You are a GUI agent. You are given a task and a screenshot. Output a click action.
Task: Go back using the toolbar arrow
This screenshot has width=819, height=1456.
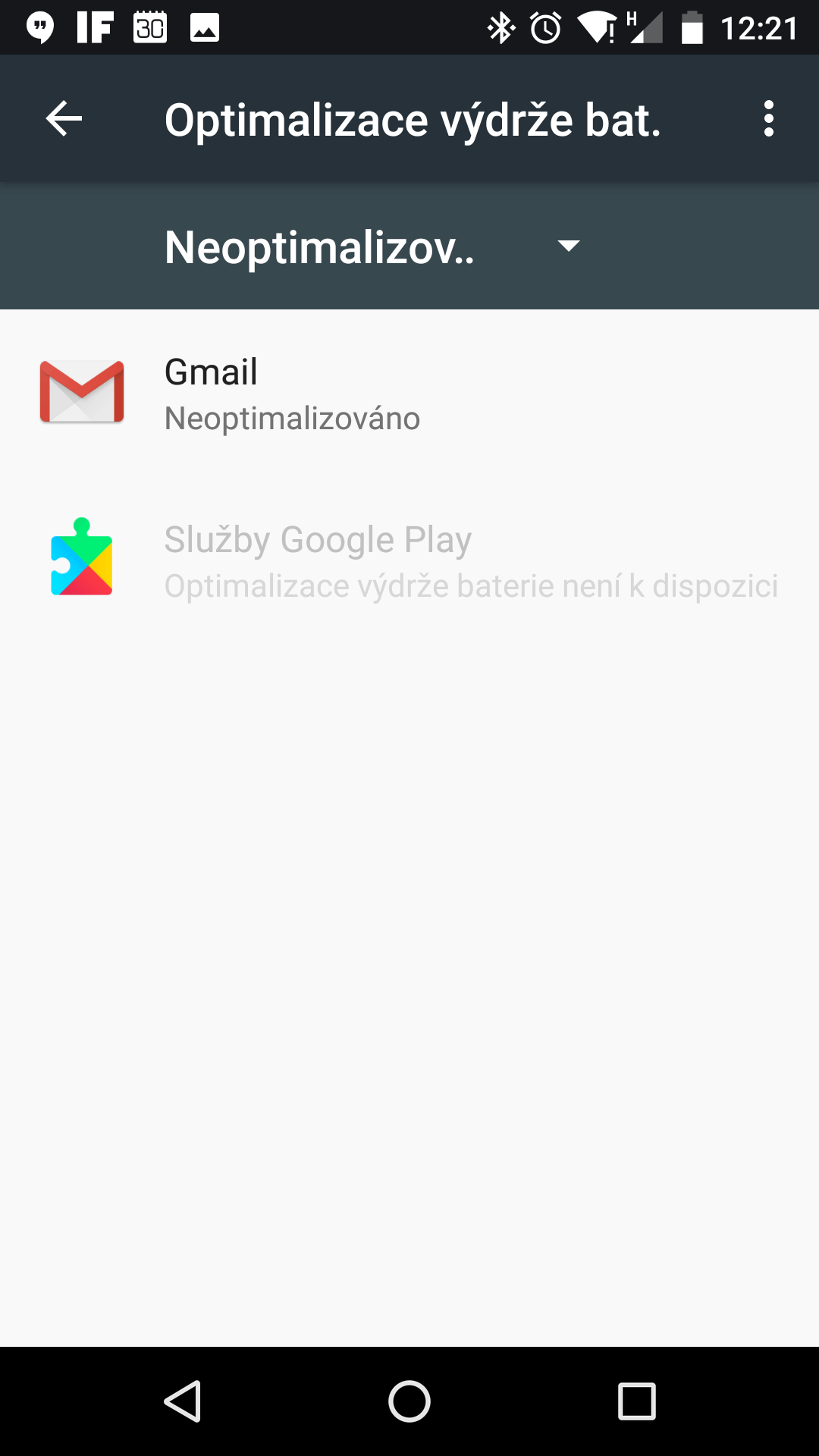click(x=64, y=119)
